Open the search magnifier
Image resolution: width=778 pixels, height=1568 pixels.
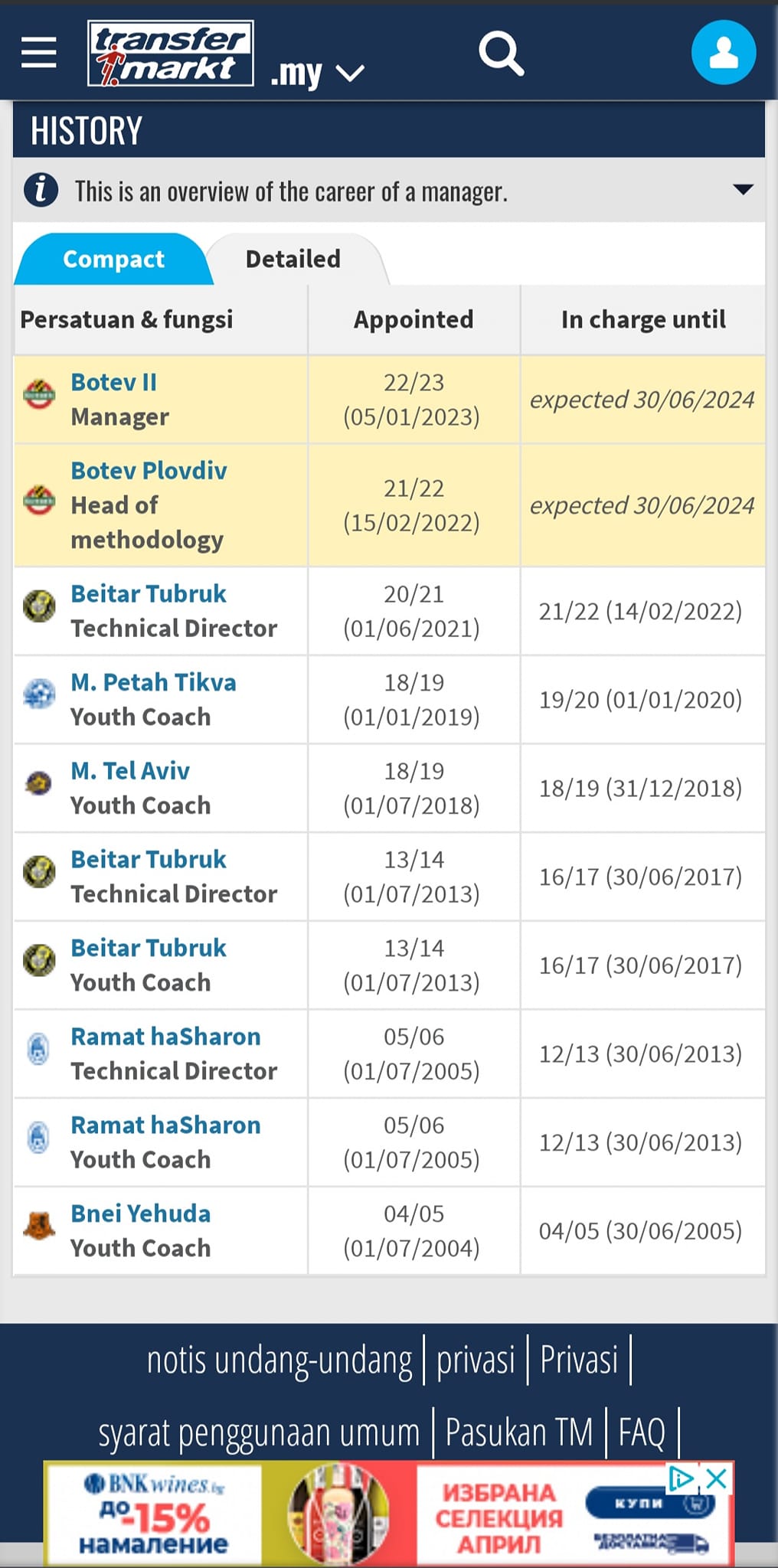(x=501, y=53)
